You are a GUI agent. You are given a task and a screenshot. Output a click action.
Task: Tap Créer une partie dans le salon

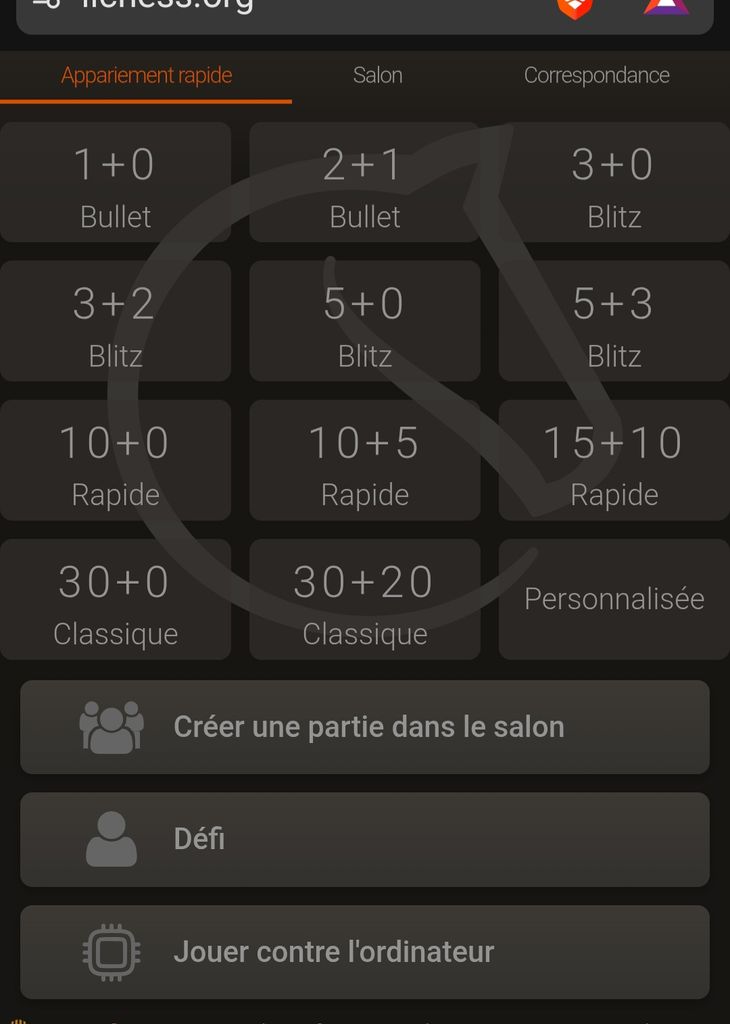(x=365, y=727)
